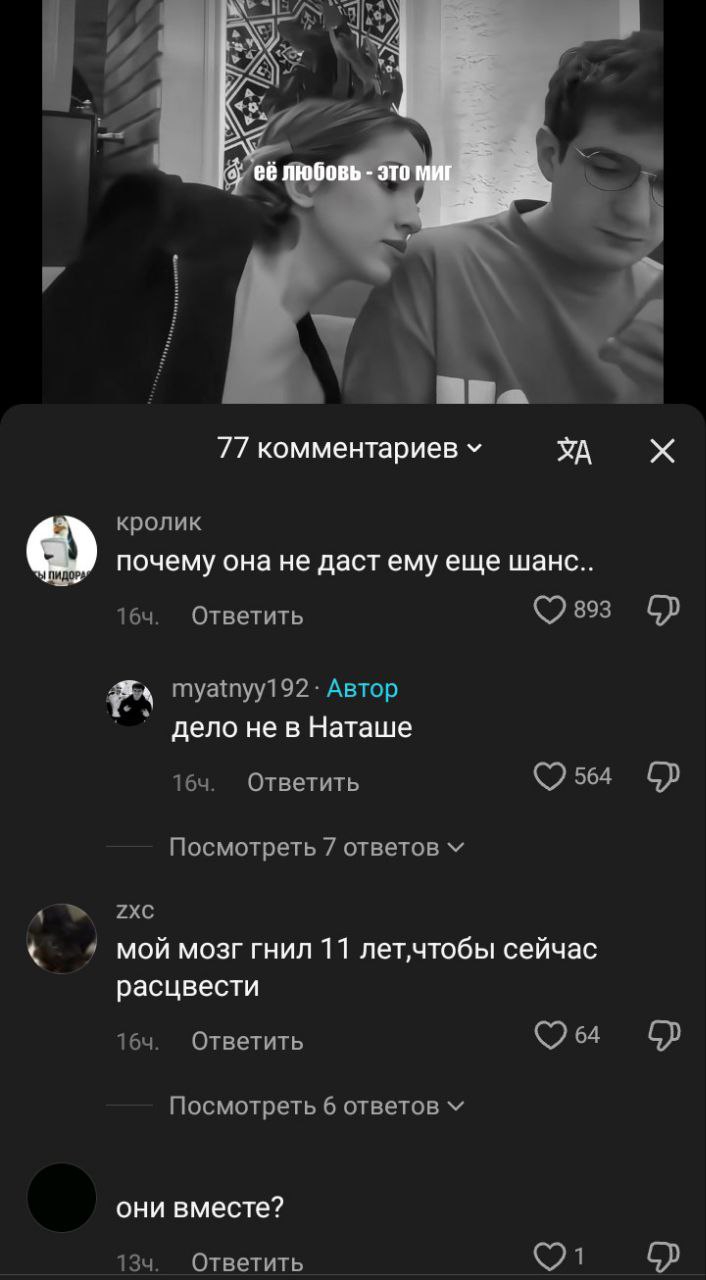Expand Посмотреть 7 ответов
Screen dimensions: 706x1280
point(317,848)
